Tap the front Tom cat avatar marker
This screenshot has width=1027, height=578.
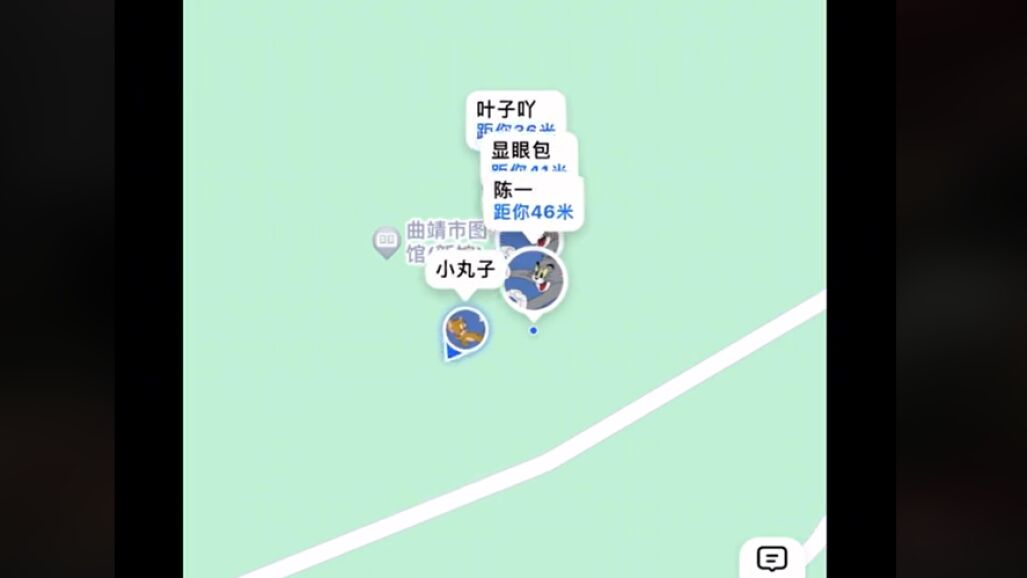534,281
